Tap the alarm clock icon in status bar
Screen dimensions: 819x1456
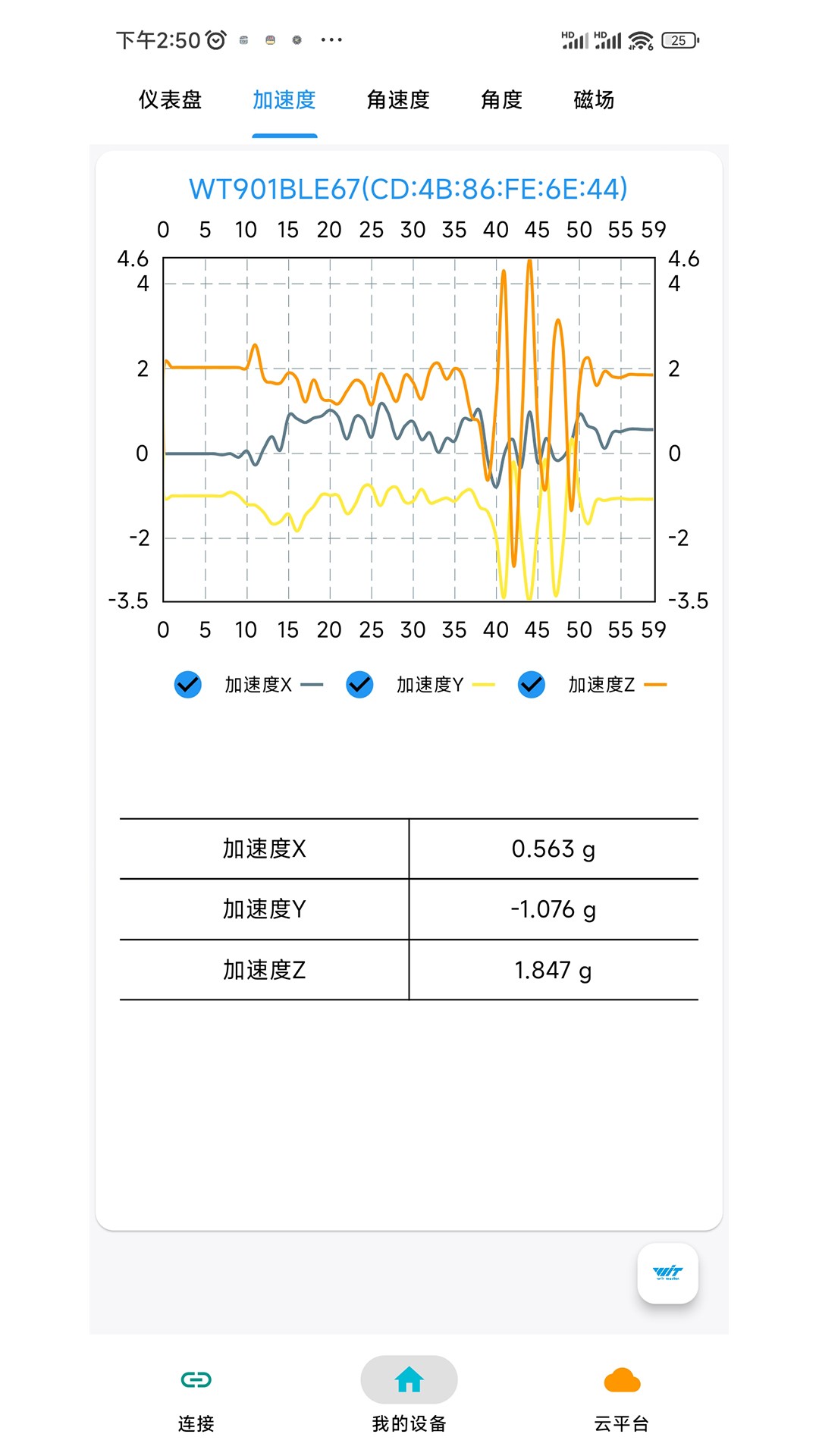(x=216, y=39)
